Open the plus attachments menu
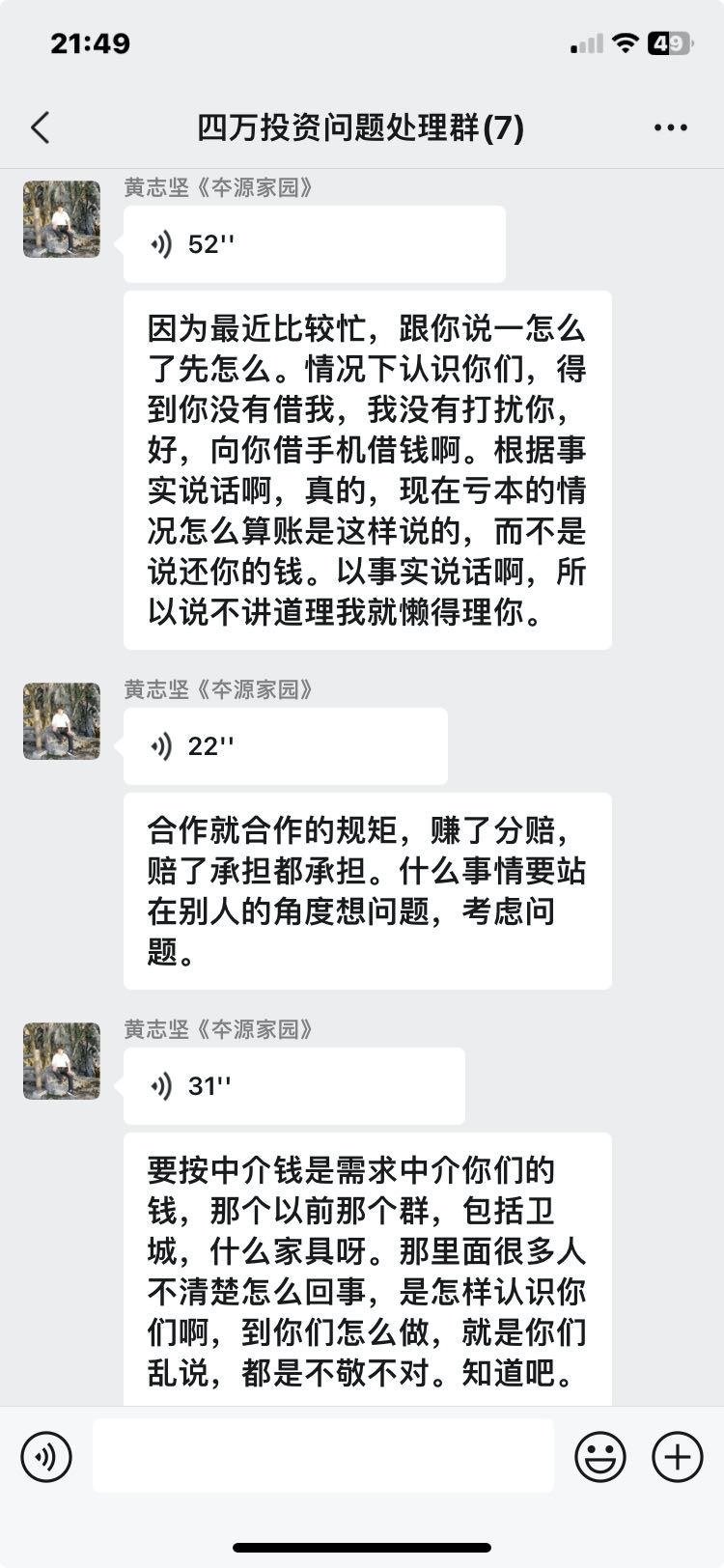The width and height of the screenshot is (724, 1568). [x=678, y=1455]
